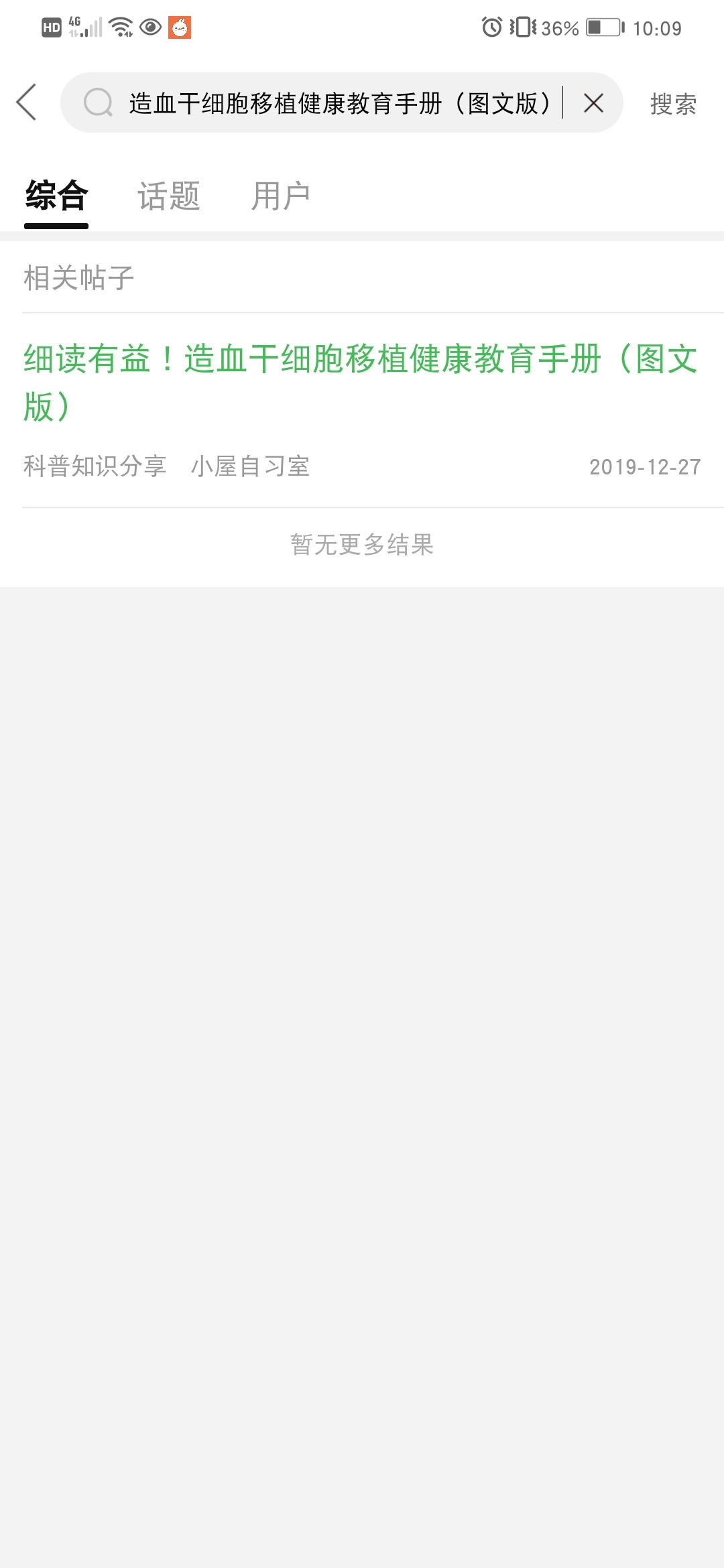
Task: Switch to the 用户 tab
Action: click(x=280, y=196)
